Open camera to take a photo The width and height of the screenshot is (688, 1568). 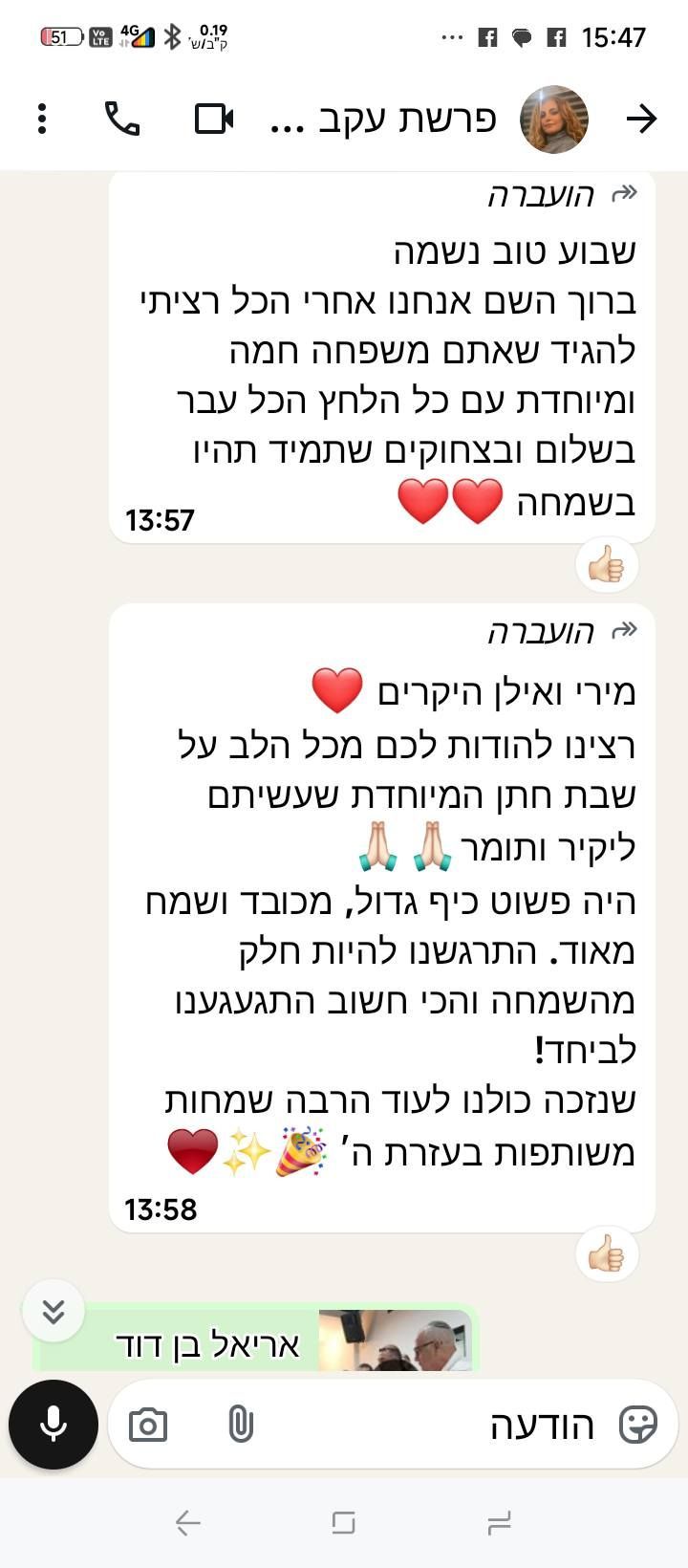148,1426
